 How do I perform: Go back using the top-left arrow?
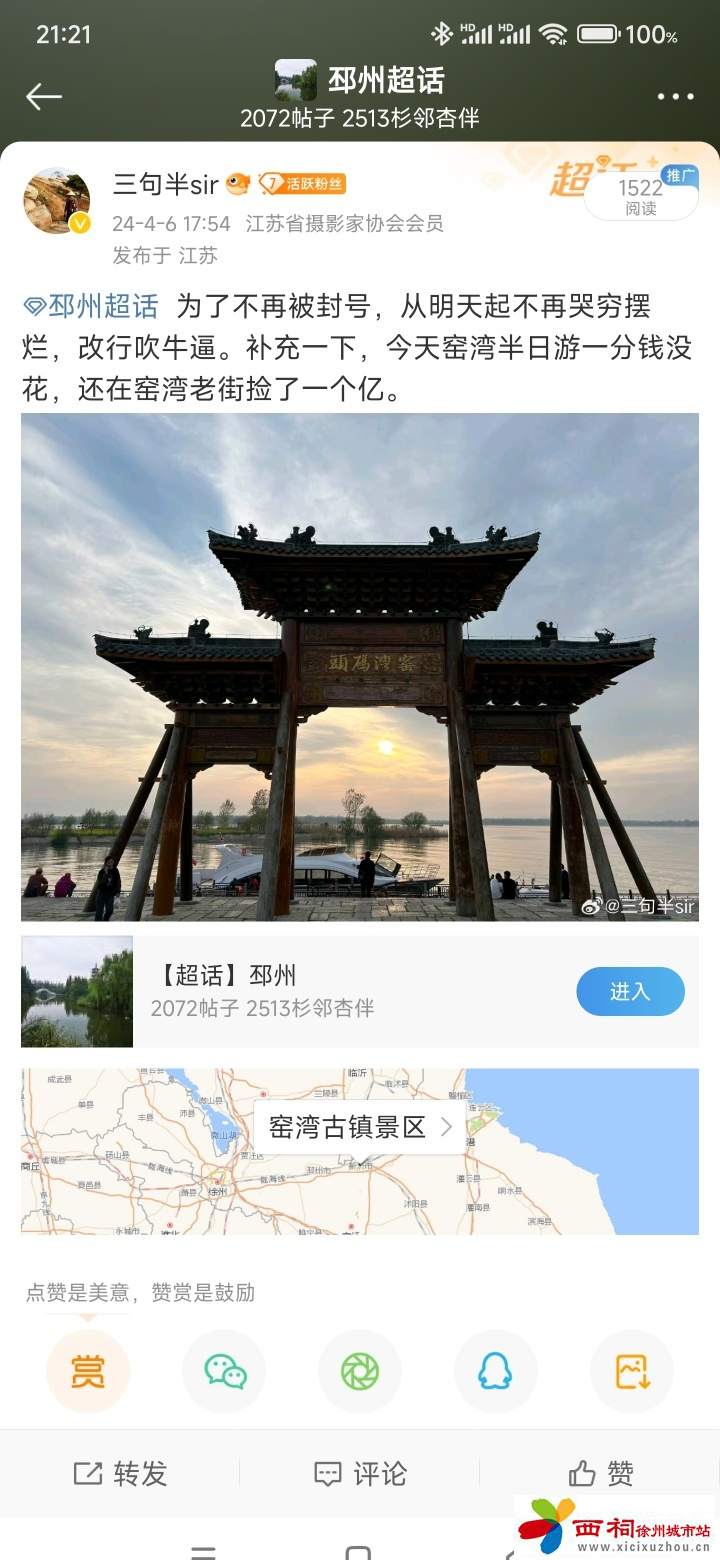(44, 96)
